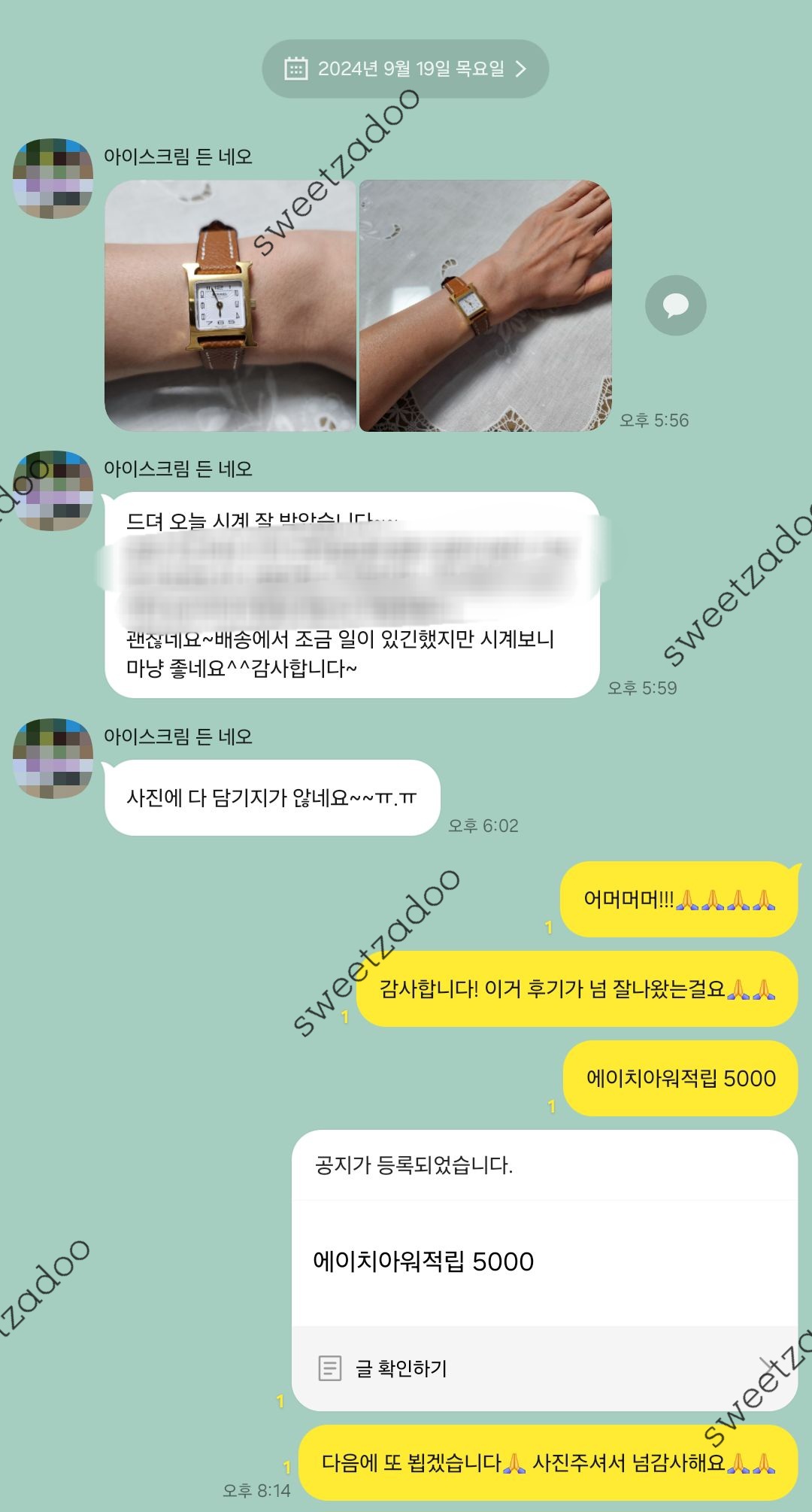The height and width of the screenshot is (1512, 812).
Task: Open the profile picture above the 사진에 다 담기지가 message
Action: click(53, 758)
